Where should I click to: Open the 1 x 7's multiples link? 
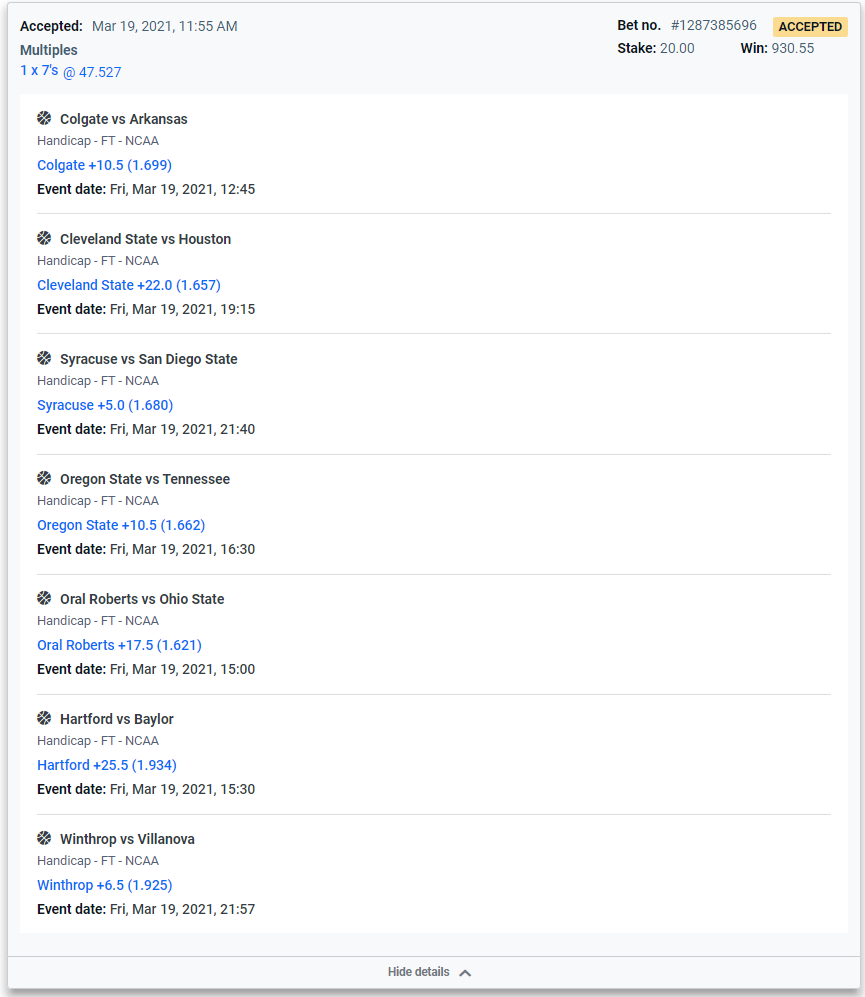40,71
